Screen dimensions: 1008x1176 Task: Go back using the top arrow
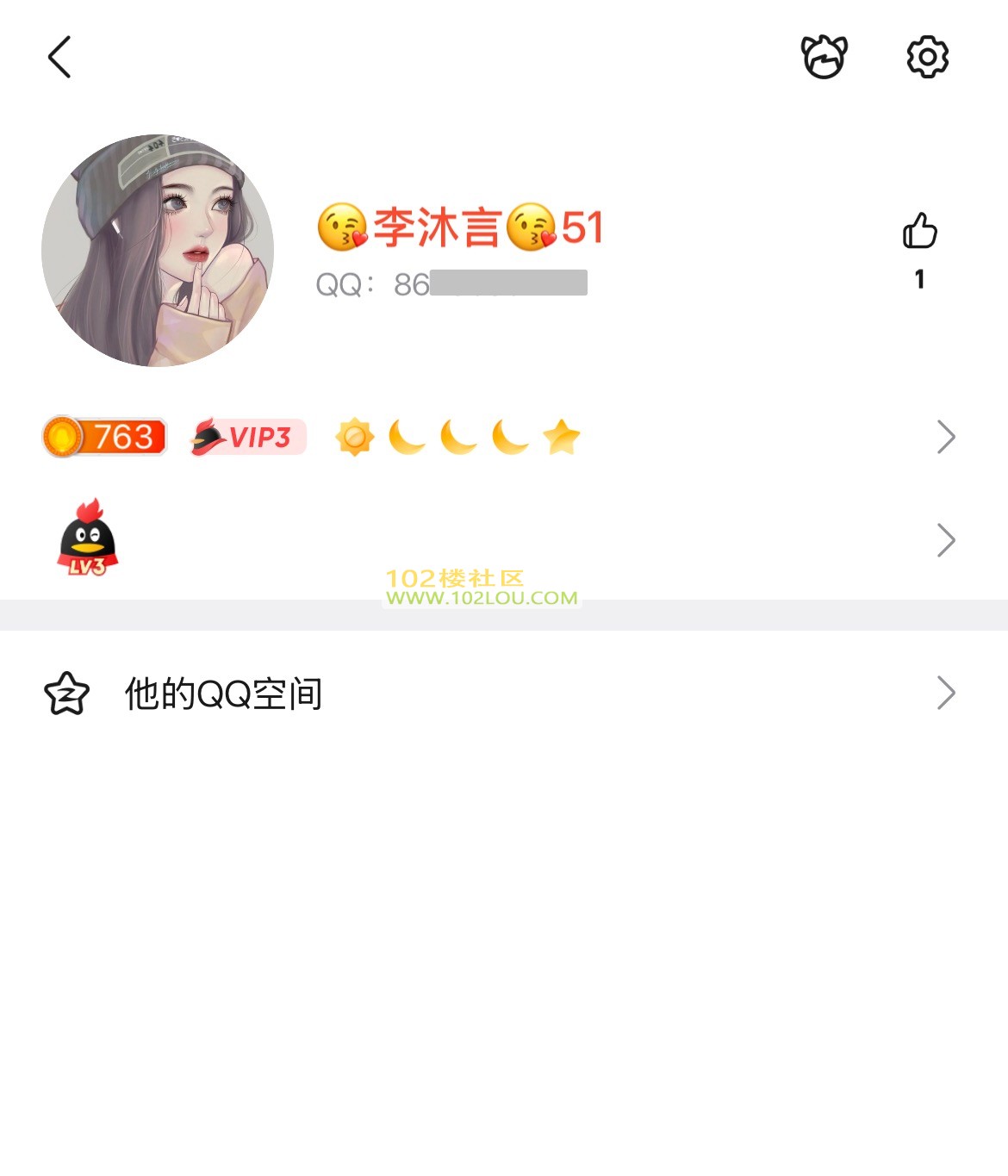[x=59, y=58]
